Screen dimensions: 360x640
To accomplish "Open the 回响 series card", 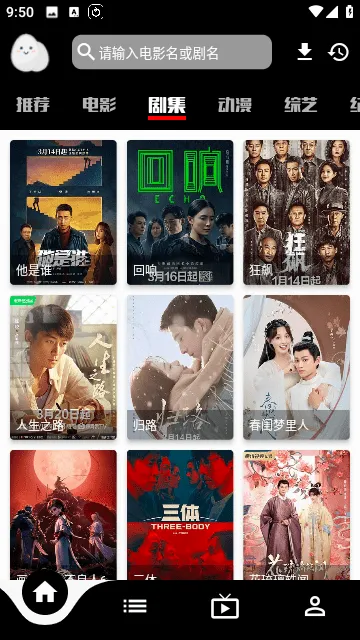I will [180, 212].
